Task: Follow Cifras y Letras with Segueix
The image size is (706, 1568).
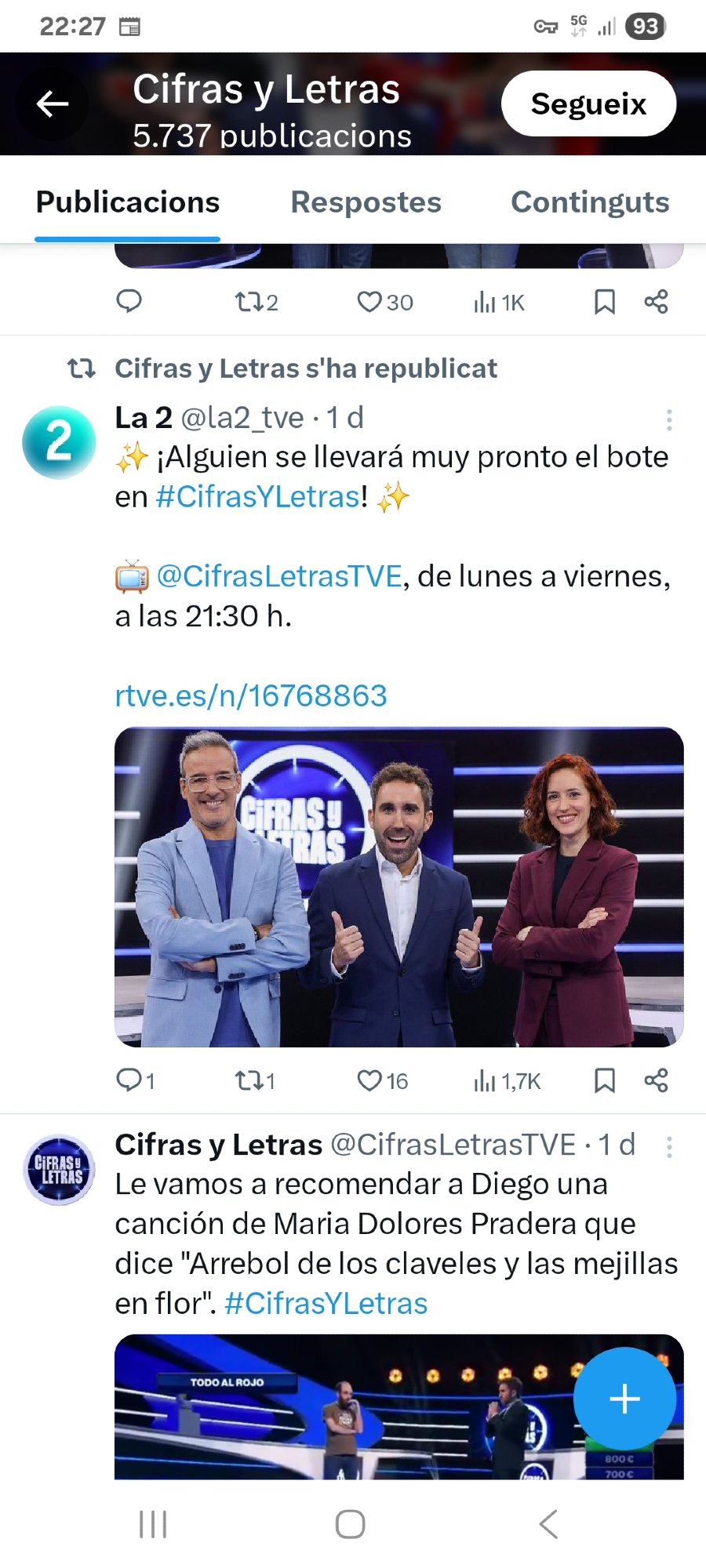Action: click(588, 103)
